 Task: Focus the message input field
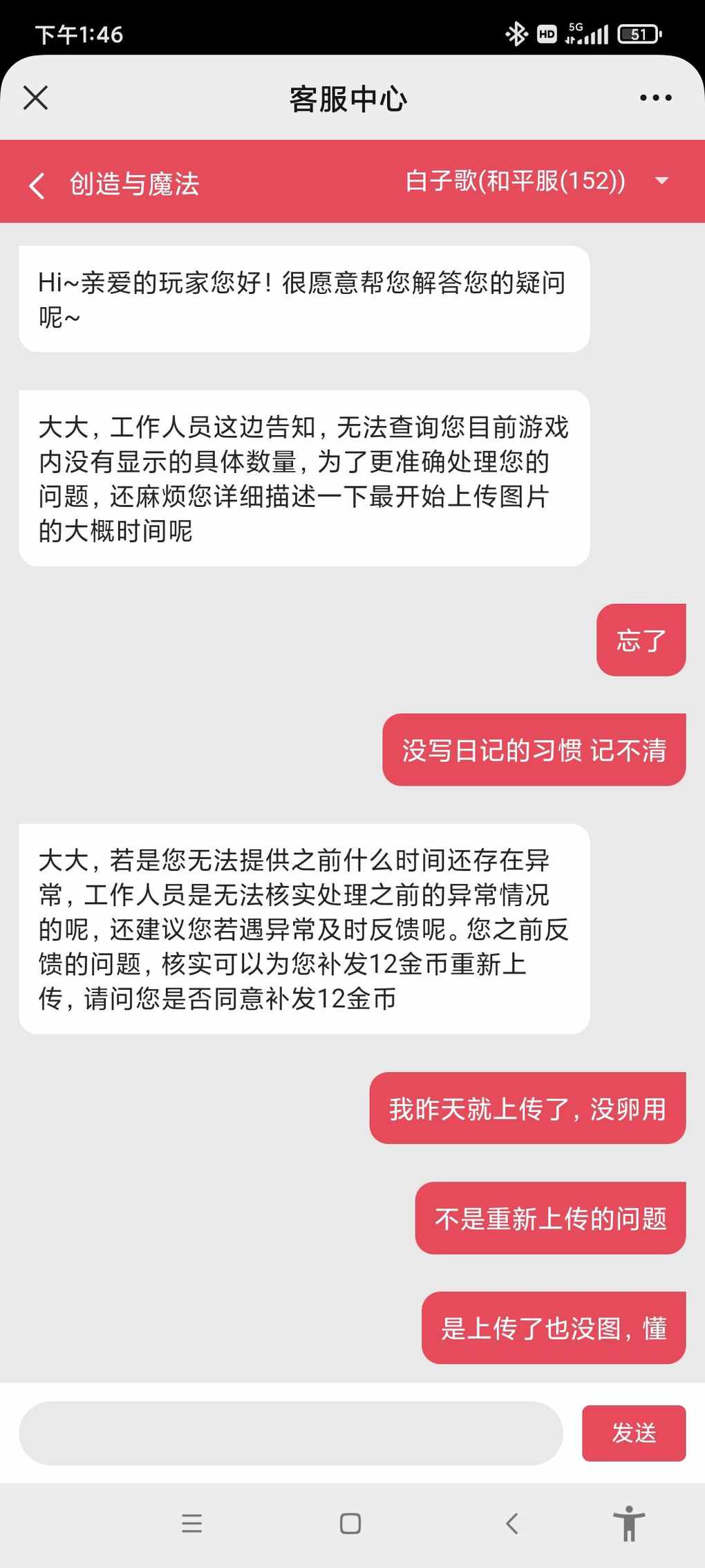290,1433
